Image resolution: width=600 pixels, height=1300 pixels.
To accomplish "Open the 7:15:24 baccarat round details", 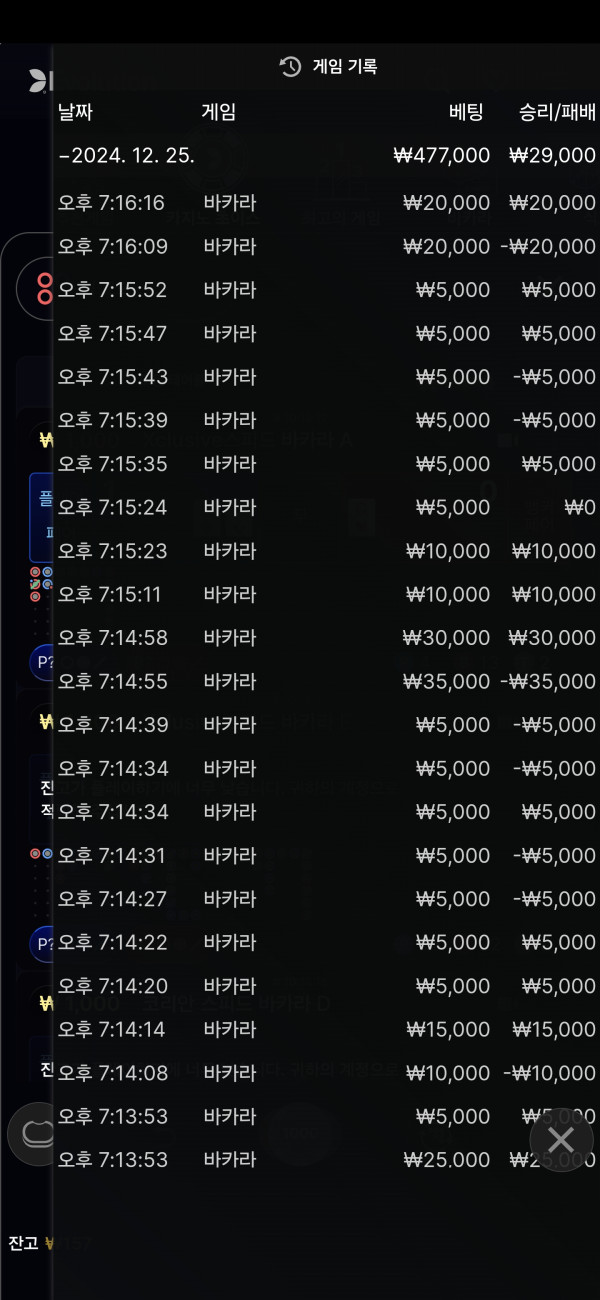I will pos(326,507).
